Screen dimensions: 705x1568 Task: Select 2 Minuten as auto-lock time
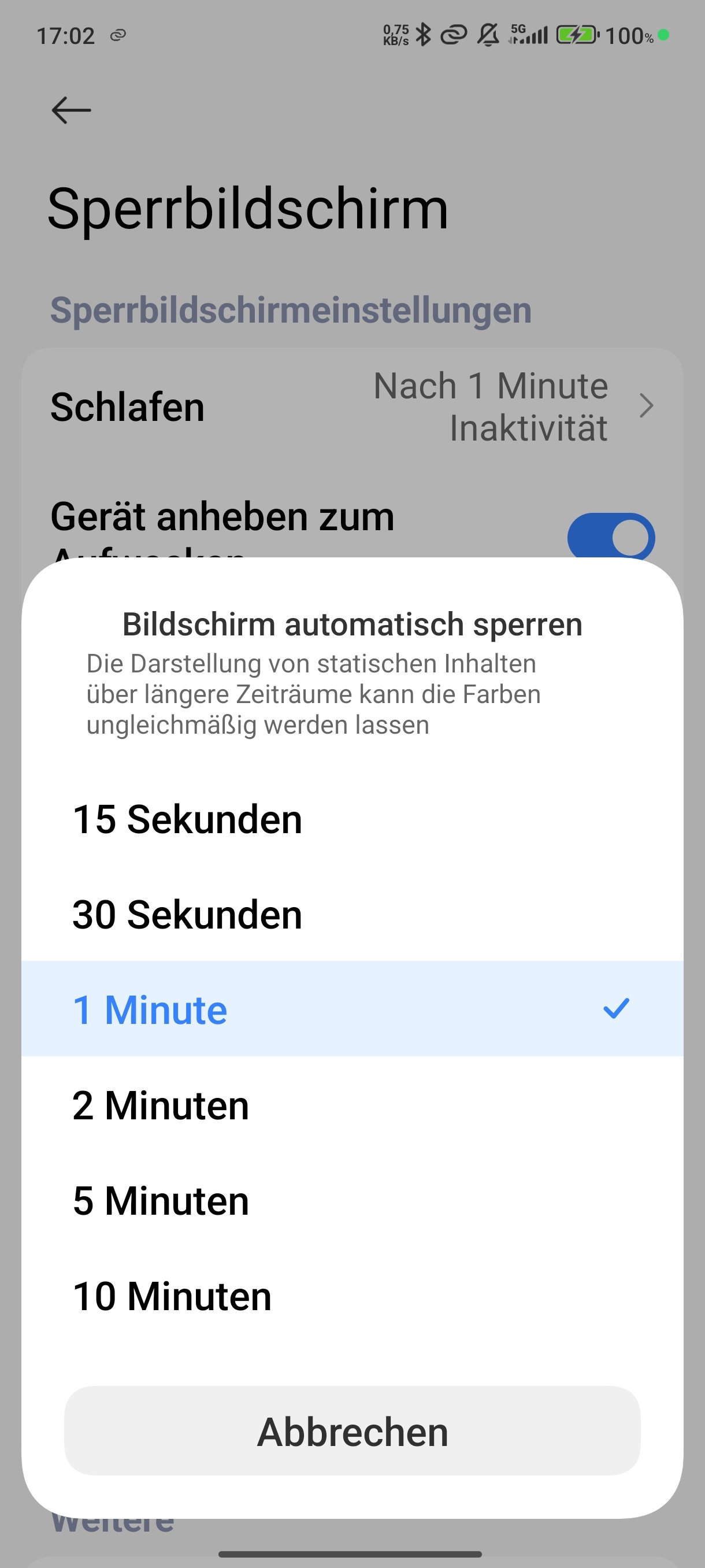pyautogui.click(x=160, y=1104)
